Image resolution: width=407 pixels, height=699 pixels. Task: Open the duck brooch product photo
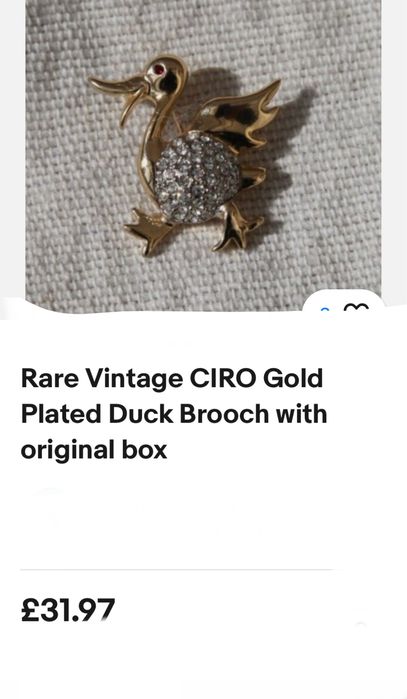point(203,154)
